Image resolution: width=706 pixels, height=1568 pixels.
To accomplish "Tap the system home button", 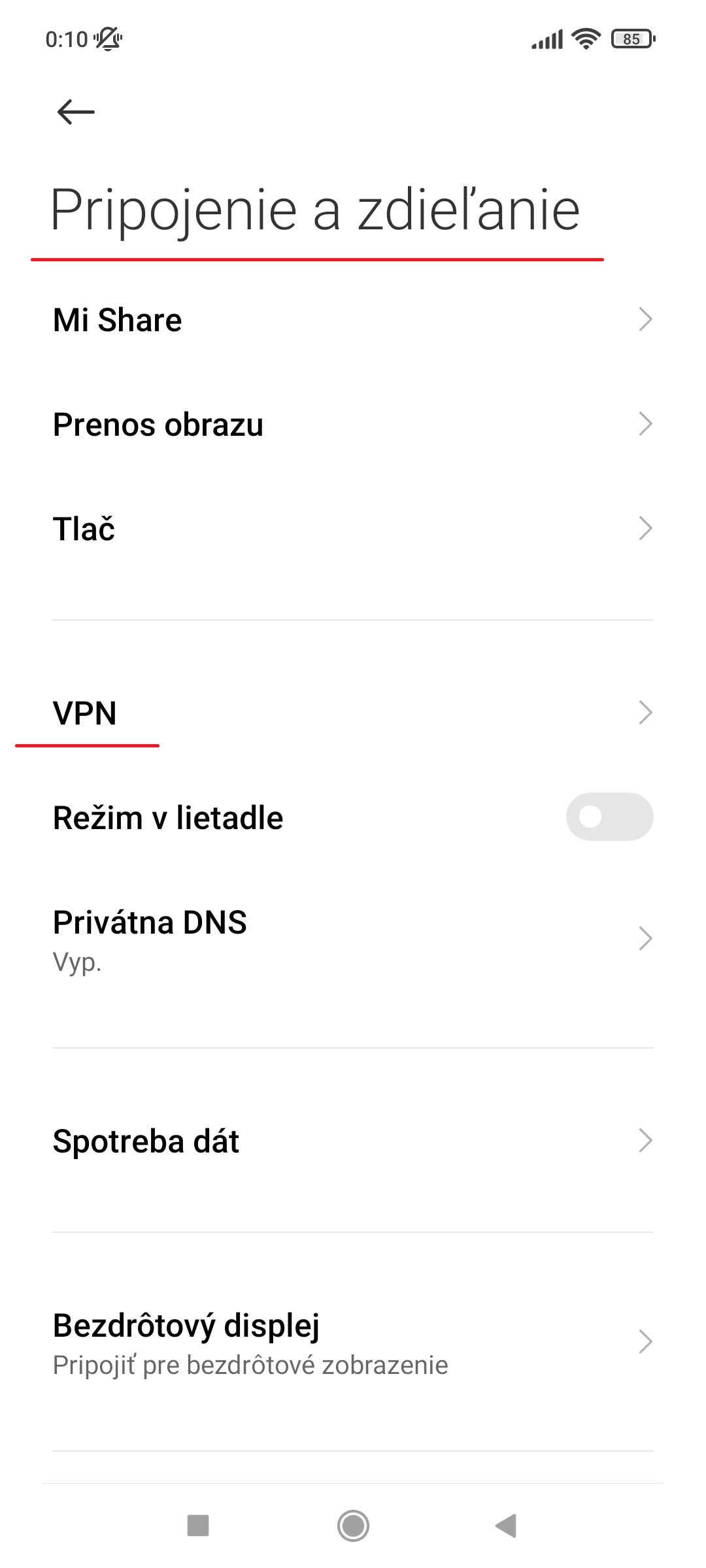I will [x=353, y=1526].
